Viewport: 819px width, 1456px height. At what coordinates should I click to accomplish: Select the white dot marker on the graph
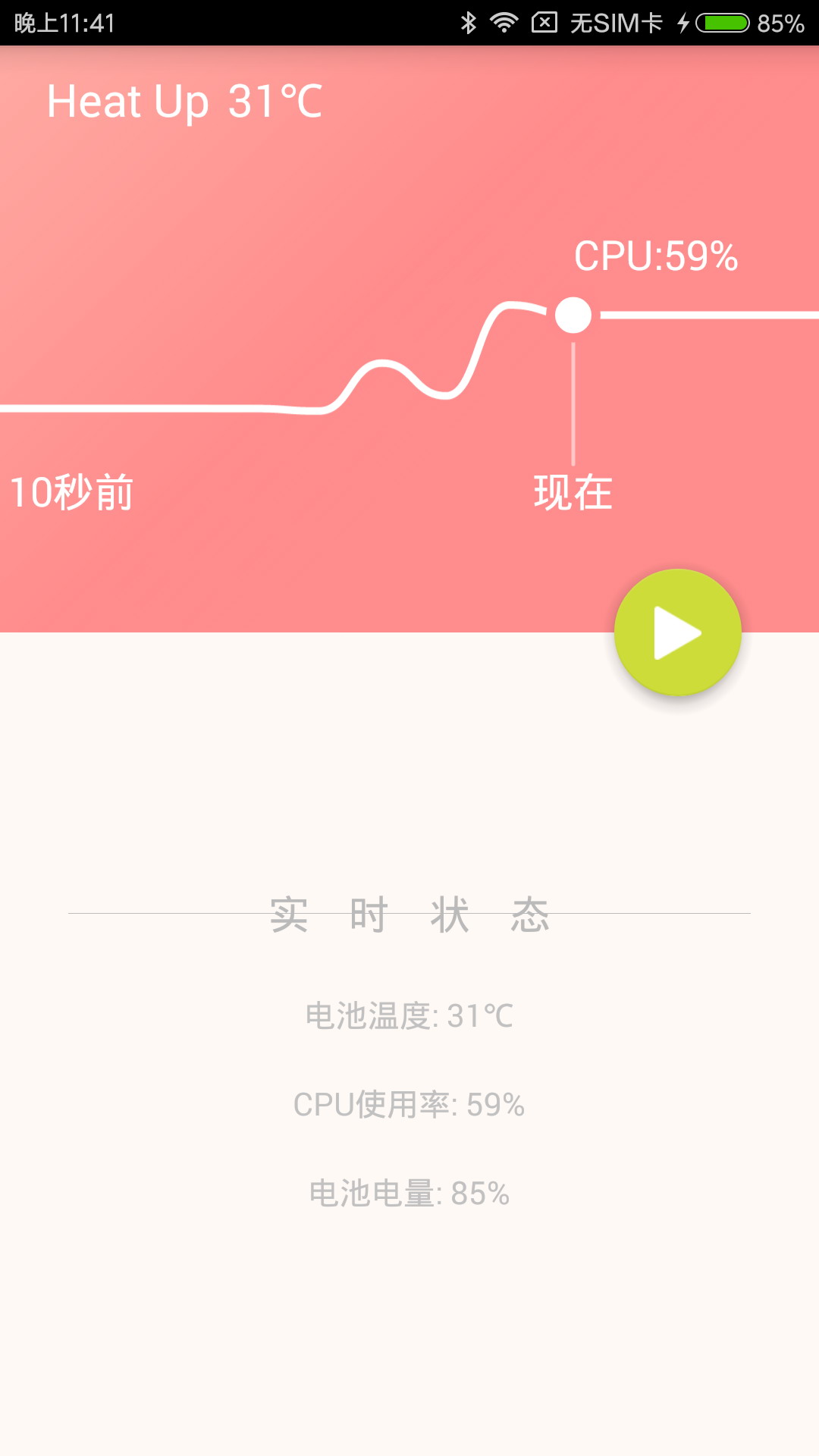[573, 315]
